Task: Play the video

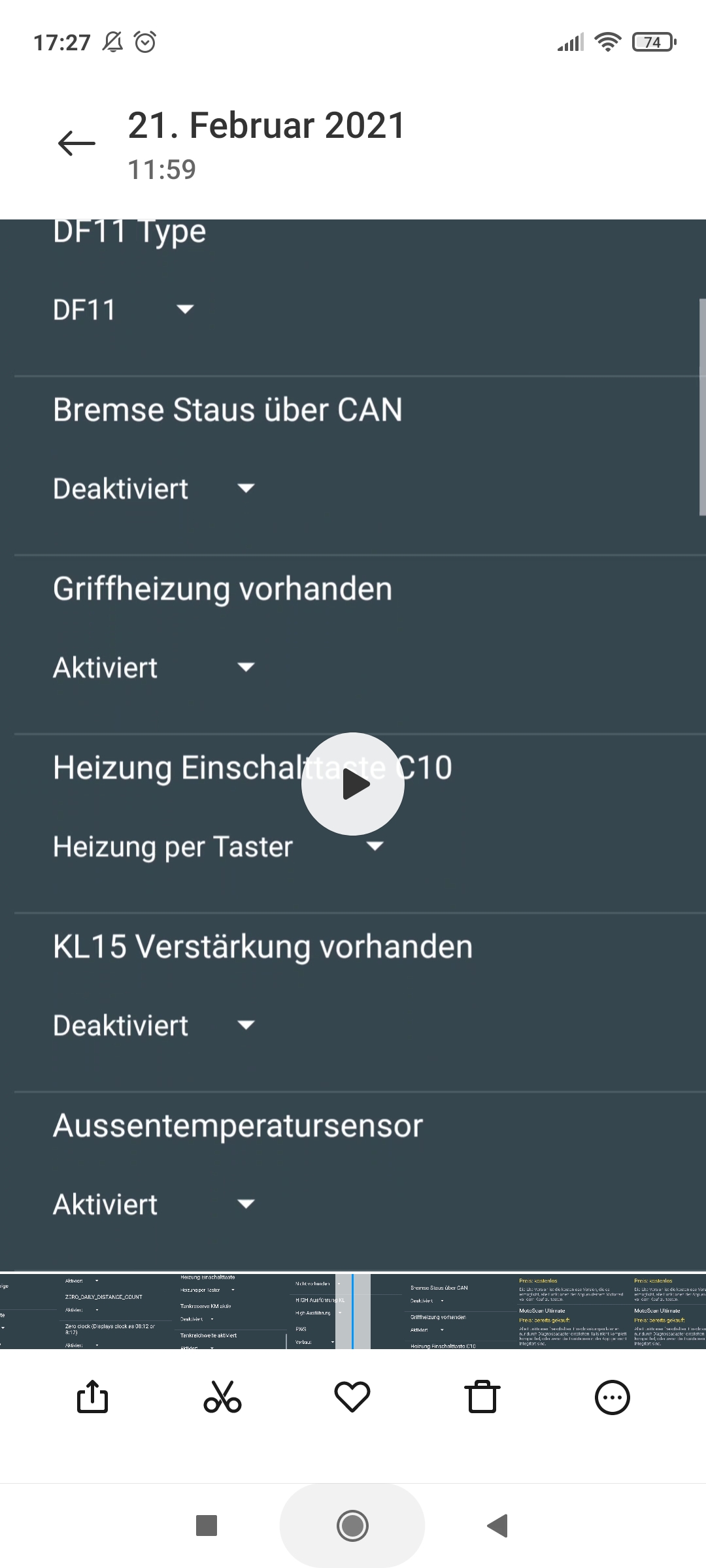Action: [x=353, y=784]
